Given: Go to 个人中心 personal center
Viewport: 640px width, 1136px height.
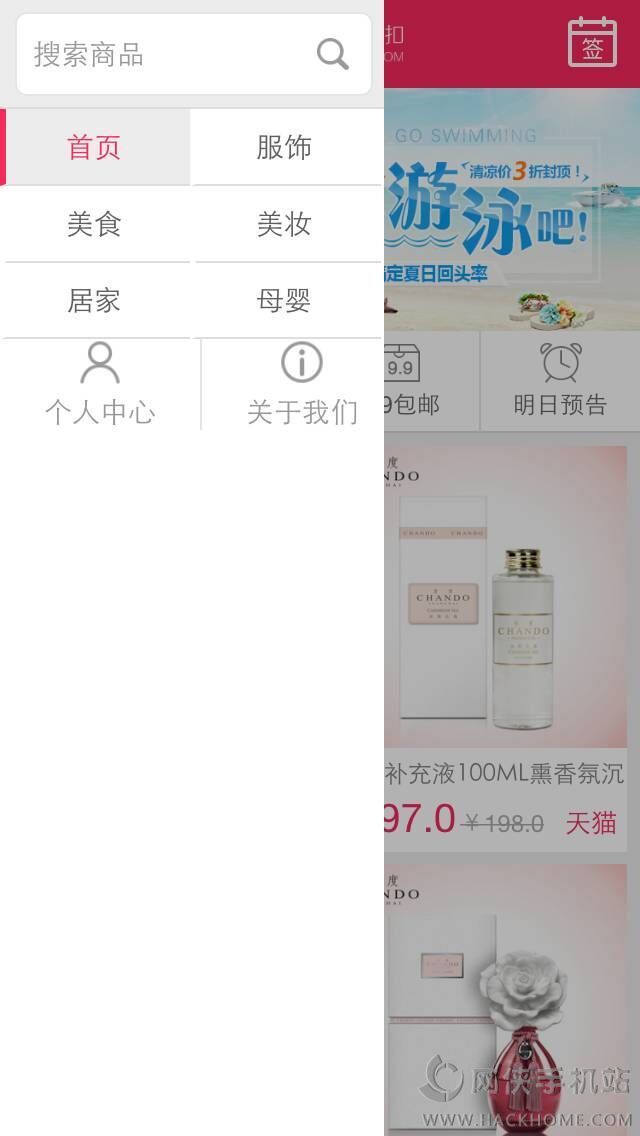Looking at the screenshot, I should tap(100, 385).
